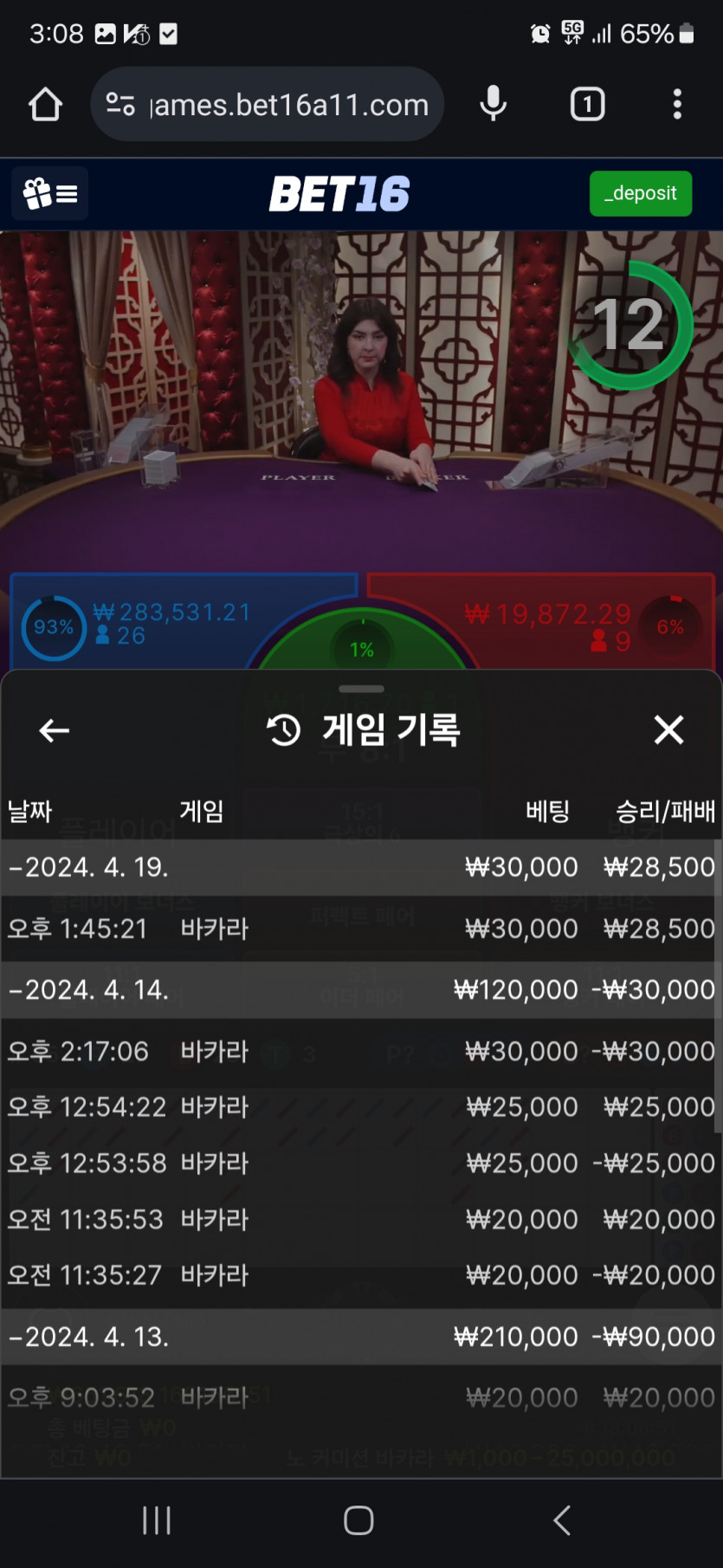Go back from the 게임 기록 panel
The width and height of the screenshot is (723, 1568).
(54, 730)
